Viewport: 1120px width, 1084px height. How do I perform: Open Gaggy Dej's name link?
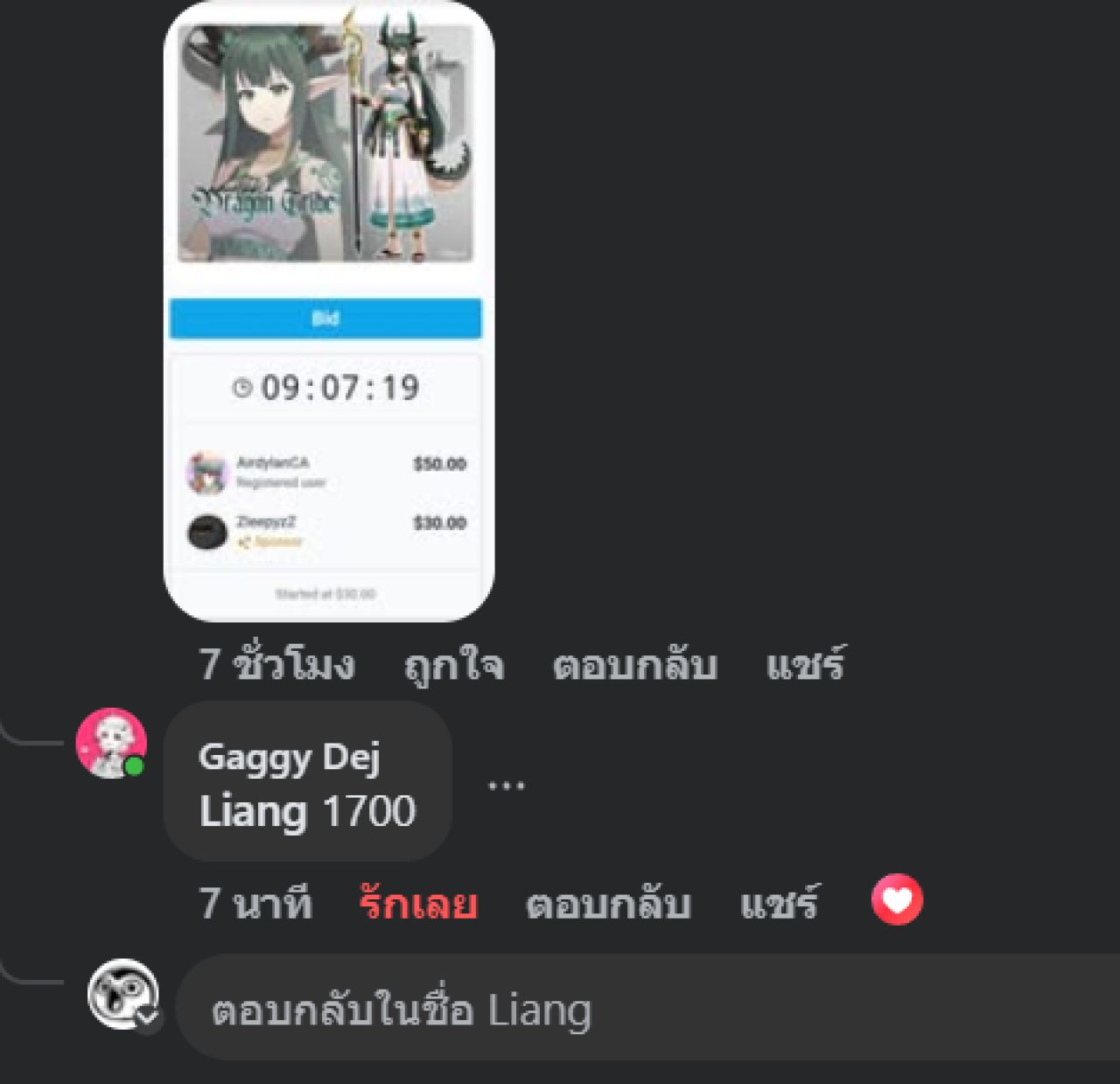289,758
